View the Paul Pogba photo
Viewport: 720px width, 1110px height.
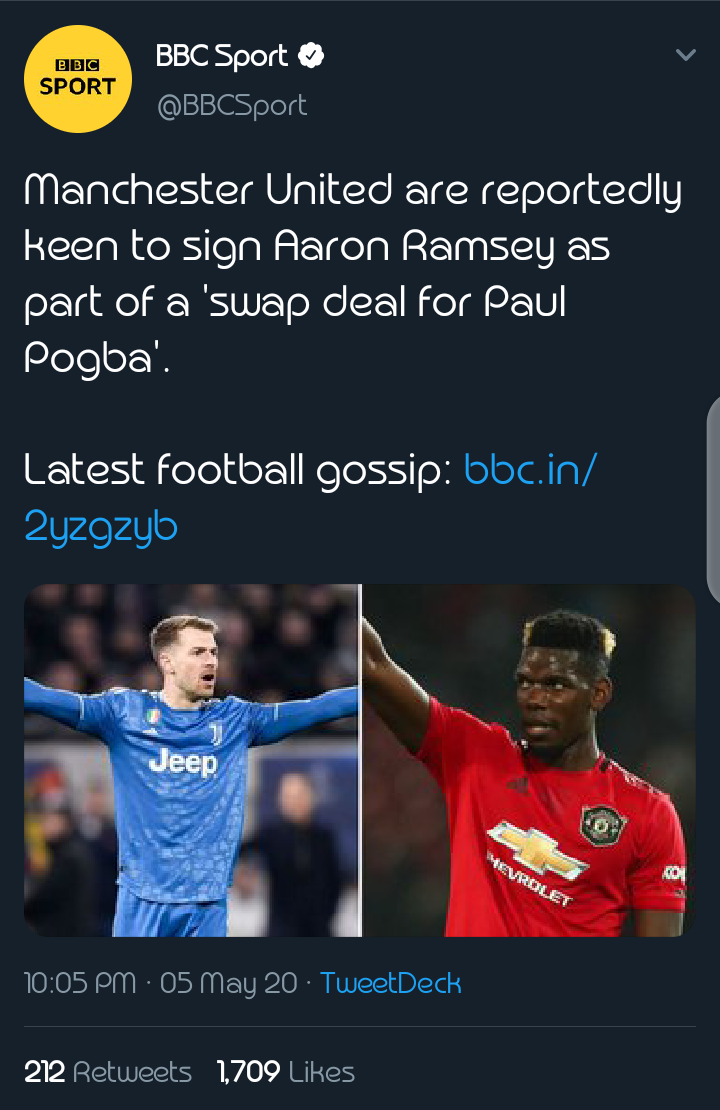pos(528,760)
